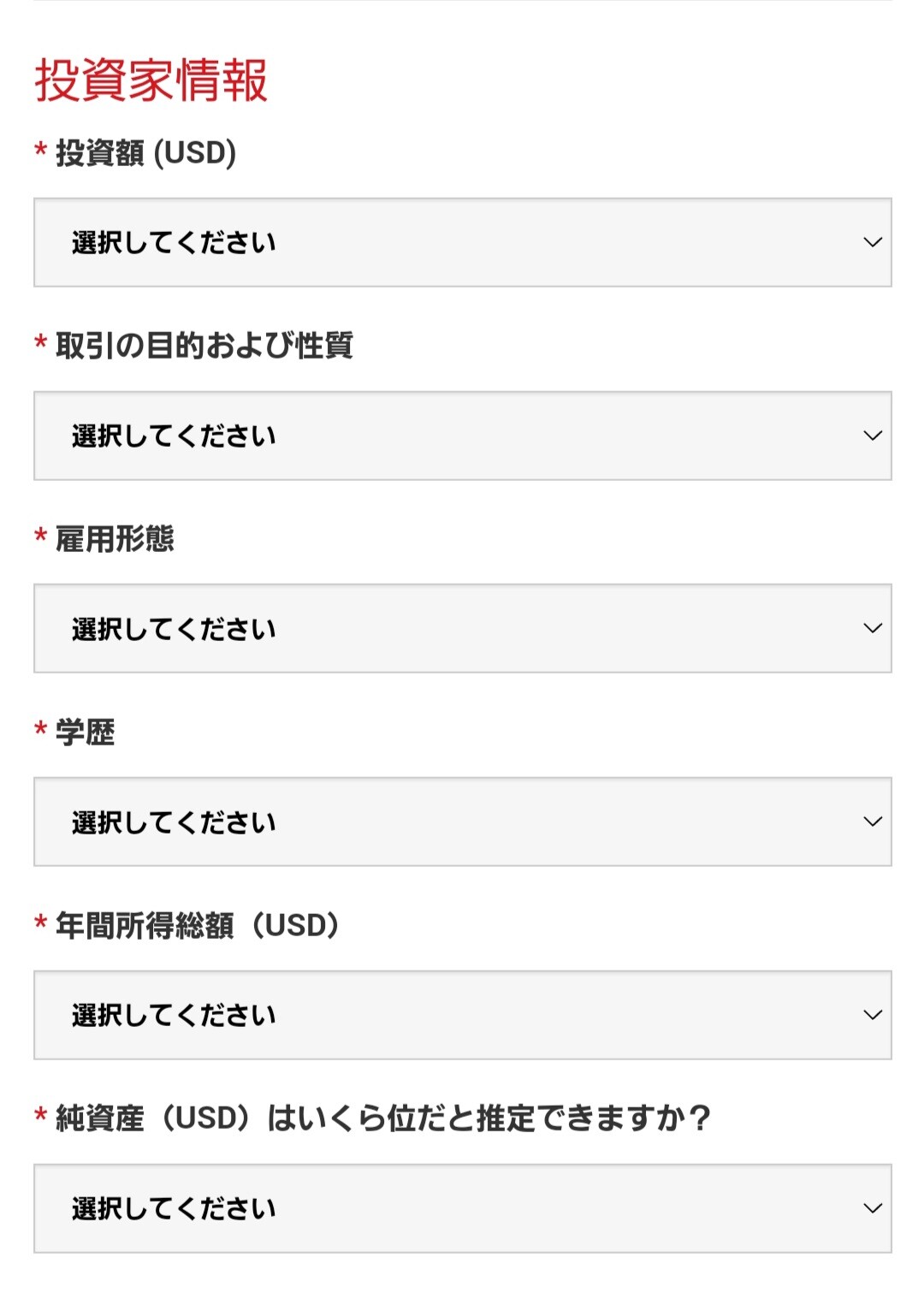Open the 学歴 dropdown list
The width and height of the screenshot is (924, 1305).
[462, 822]
